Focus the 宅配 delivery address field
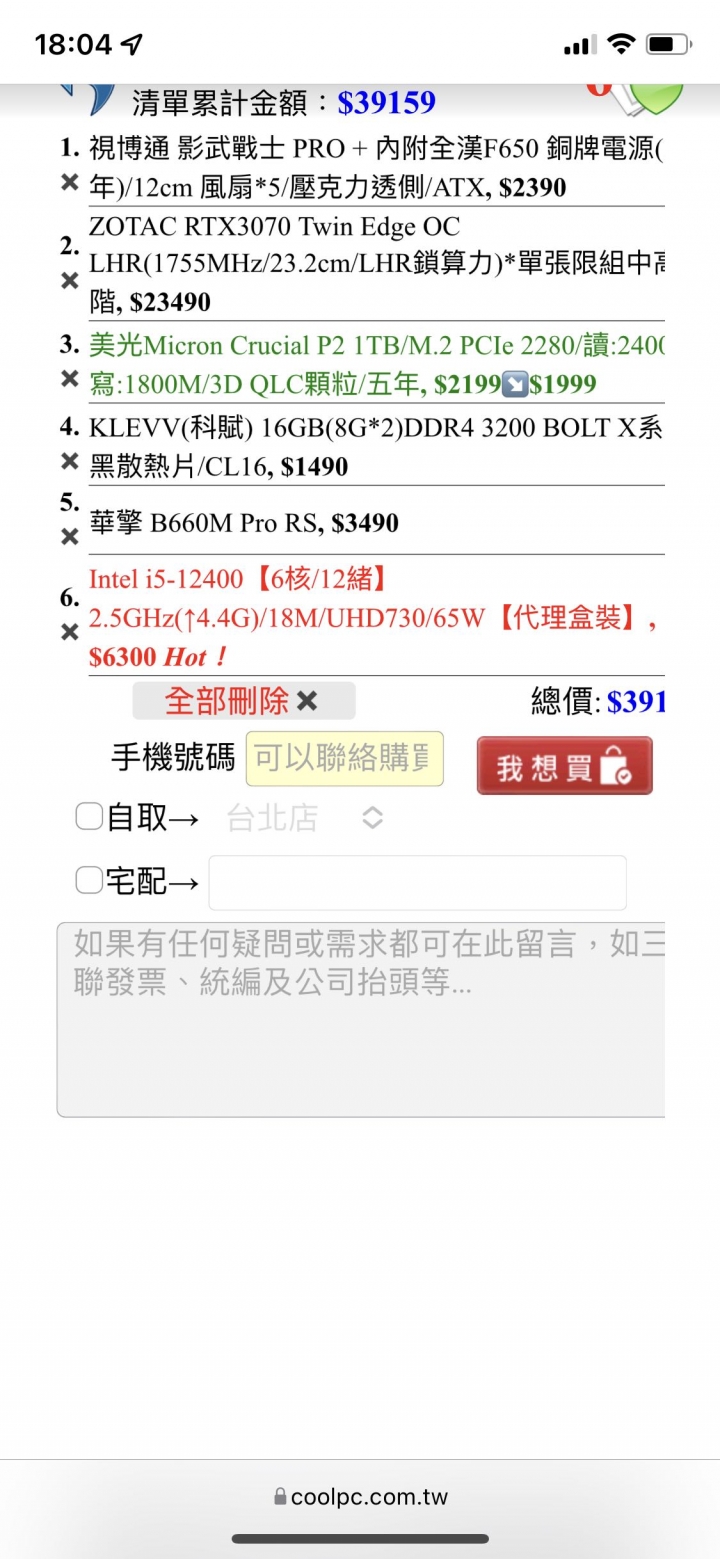 (417, 882)
